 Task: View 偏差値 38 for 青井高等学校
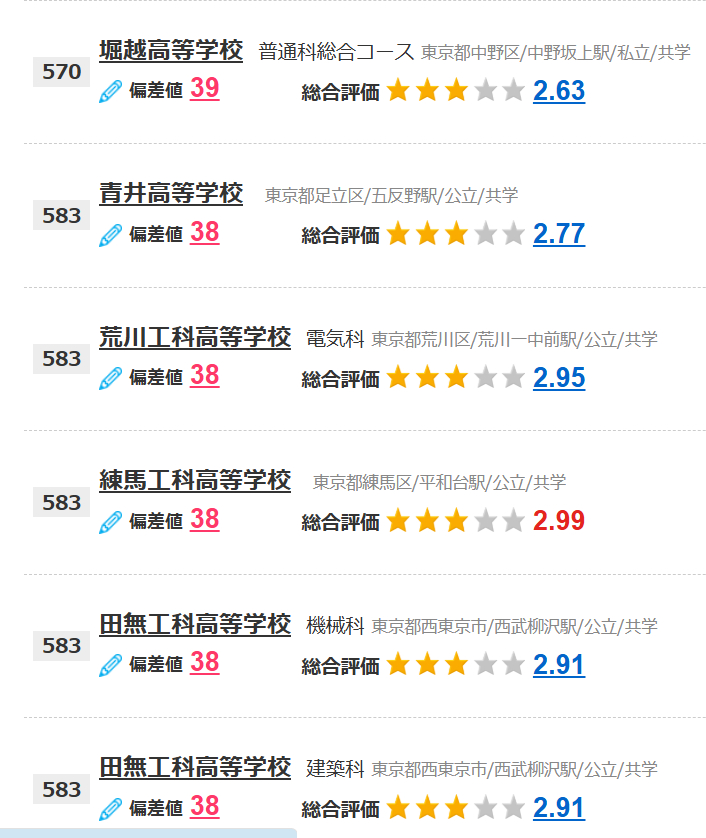coord(204,233)
